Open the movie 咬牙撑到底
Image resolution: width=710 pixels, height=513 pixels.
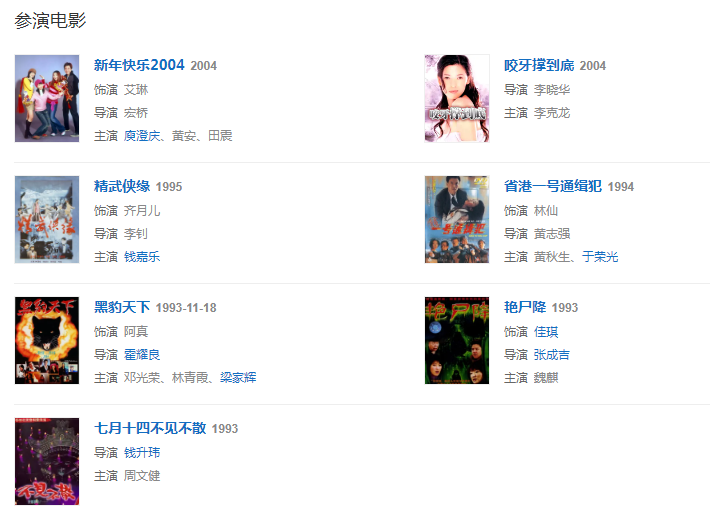pyautogui.click(x=539, y=65)
